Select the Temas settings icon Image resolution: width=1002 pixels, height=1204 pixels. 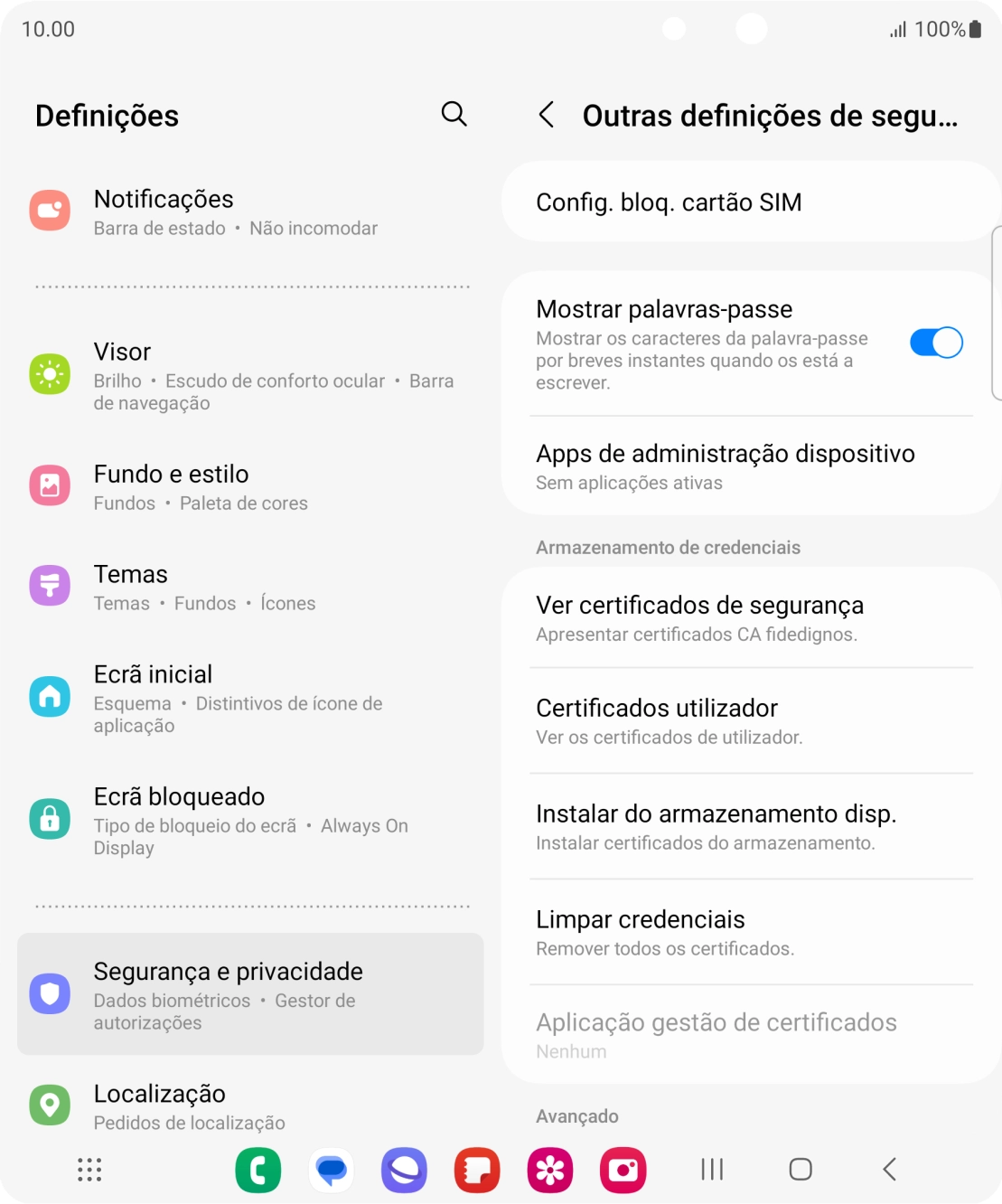pyautogui.click(x=50, y=586)
